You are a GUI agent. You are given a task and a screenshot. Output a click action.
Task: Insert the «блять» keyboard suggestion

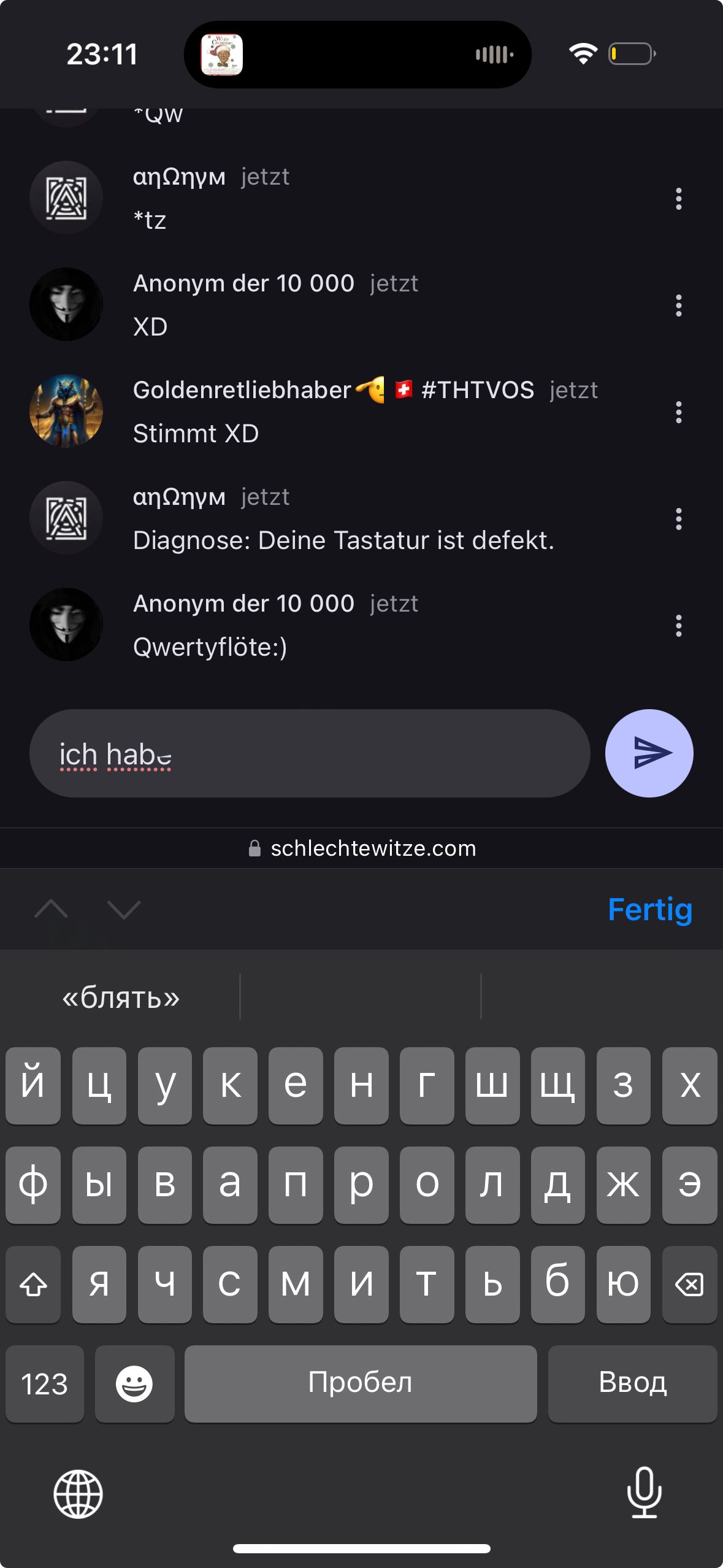click(x=121, y=997)
